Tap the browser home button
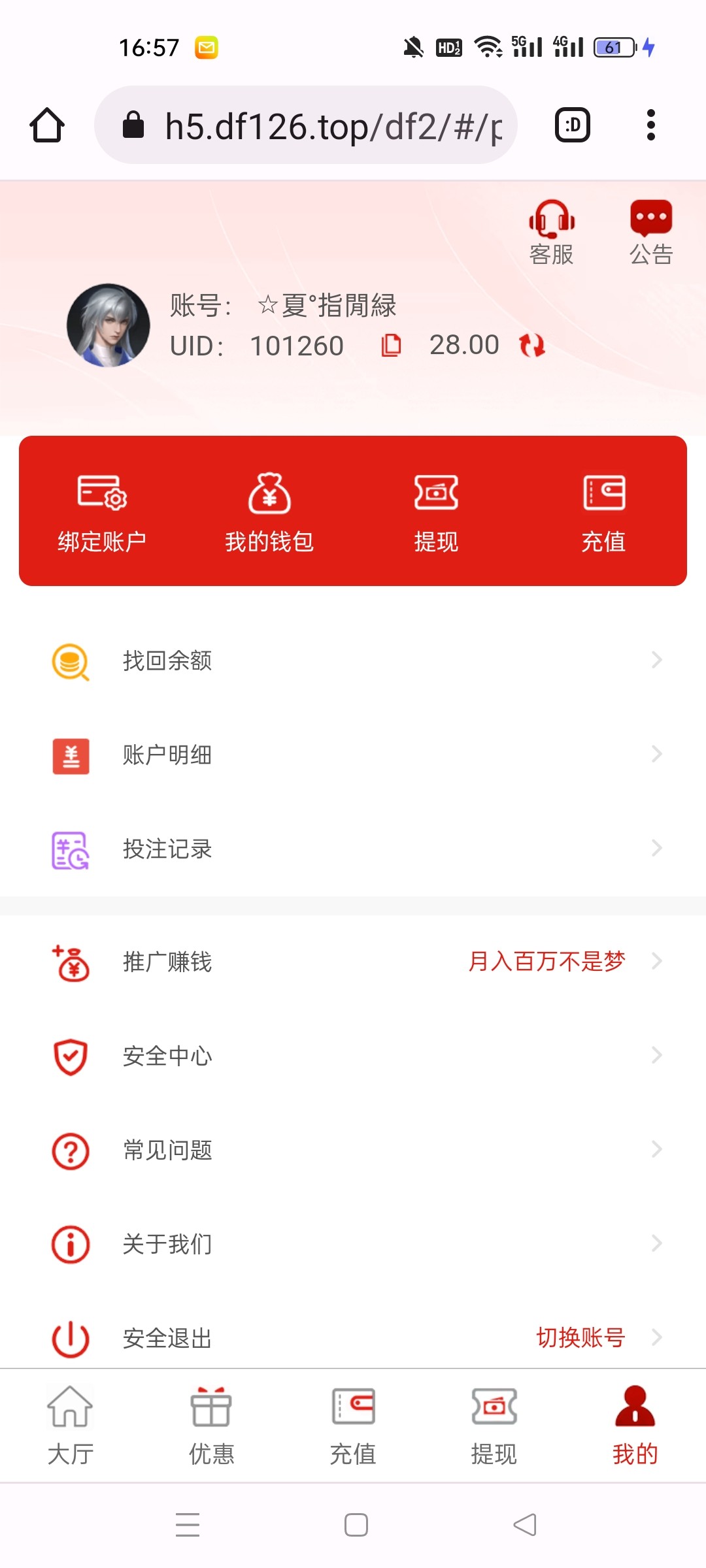The width and height of the screenshot is (706, 1568). [x=47, y=125]
